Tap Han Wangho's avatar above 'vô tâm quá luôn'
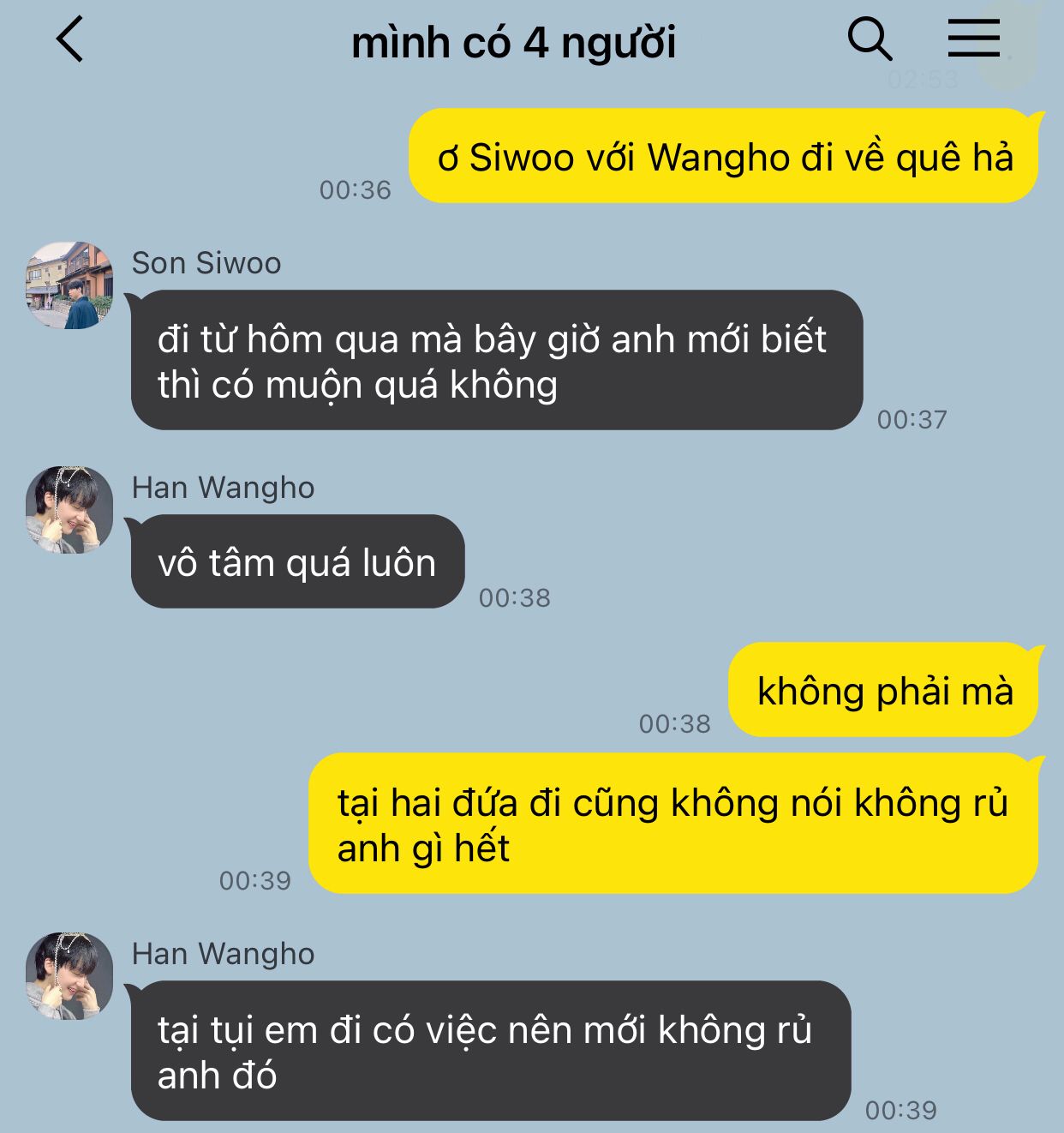This screenshot has height=1133, width=1064. pyautogui.click(x=69, y=510)
